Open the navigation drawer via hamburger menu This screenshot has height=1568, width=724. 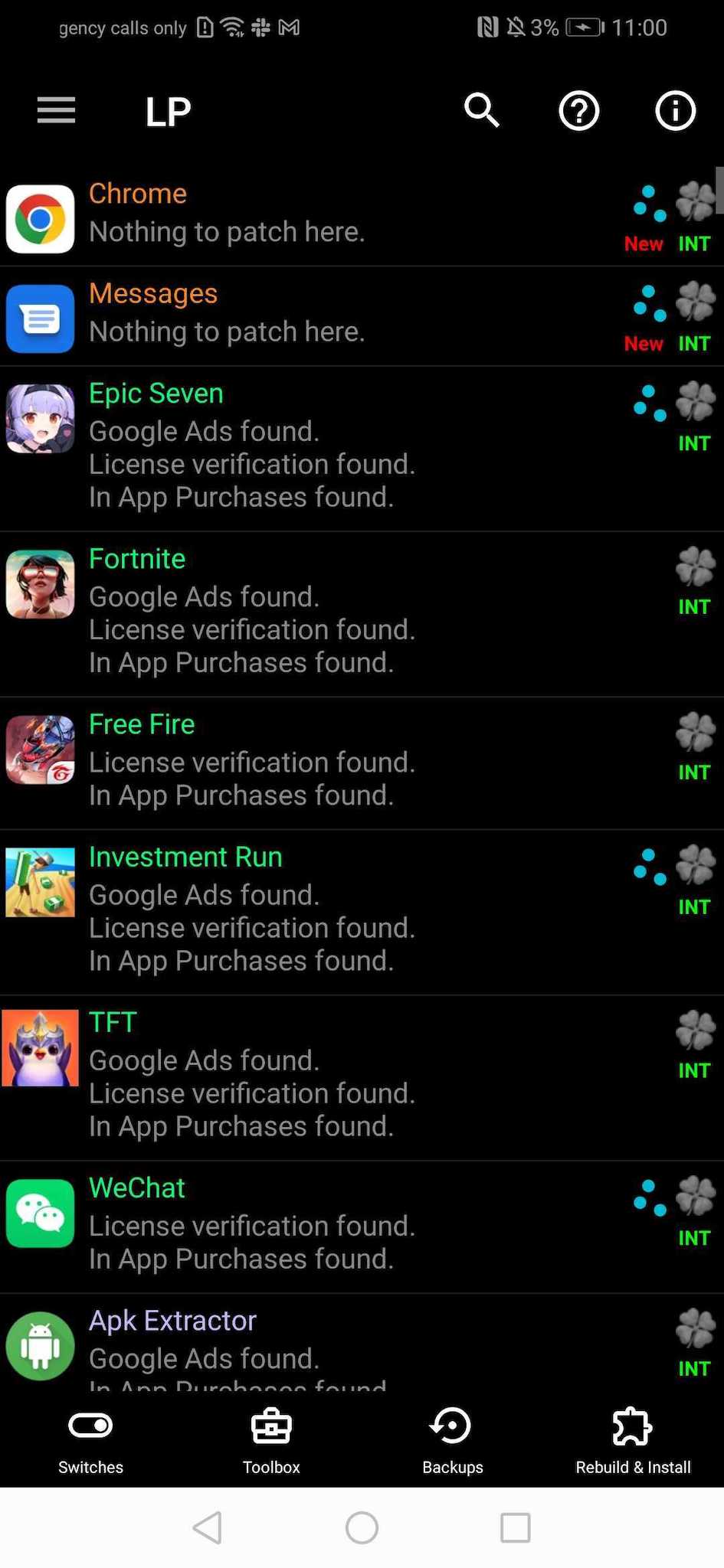[55, 111]
